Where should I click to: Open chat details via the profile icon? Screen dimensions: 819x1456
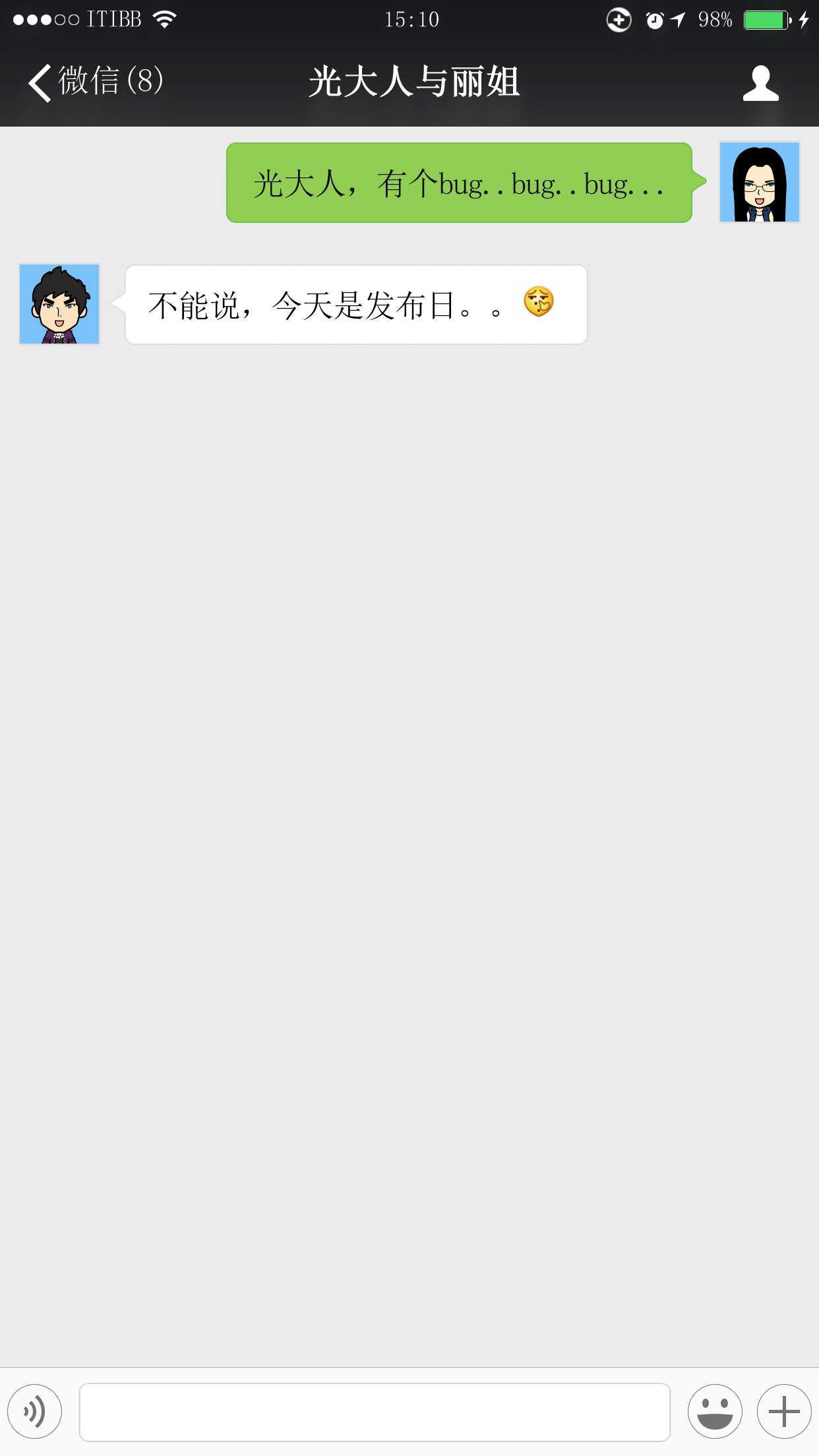click(x=760, y=83)
